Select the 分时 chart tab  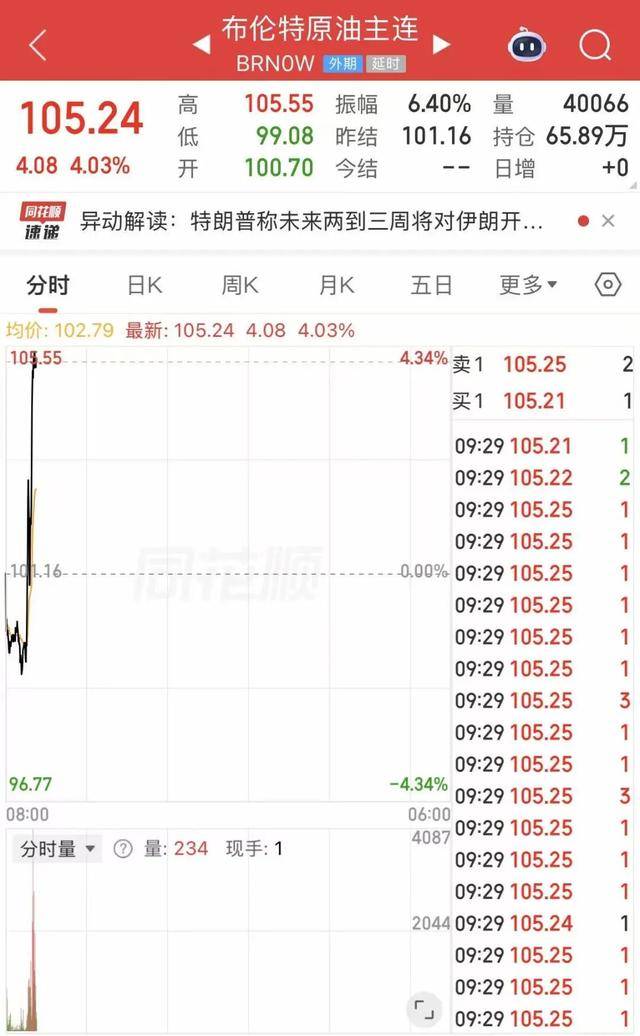[x=48, y=285]
